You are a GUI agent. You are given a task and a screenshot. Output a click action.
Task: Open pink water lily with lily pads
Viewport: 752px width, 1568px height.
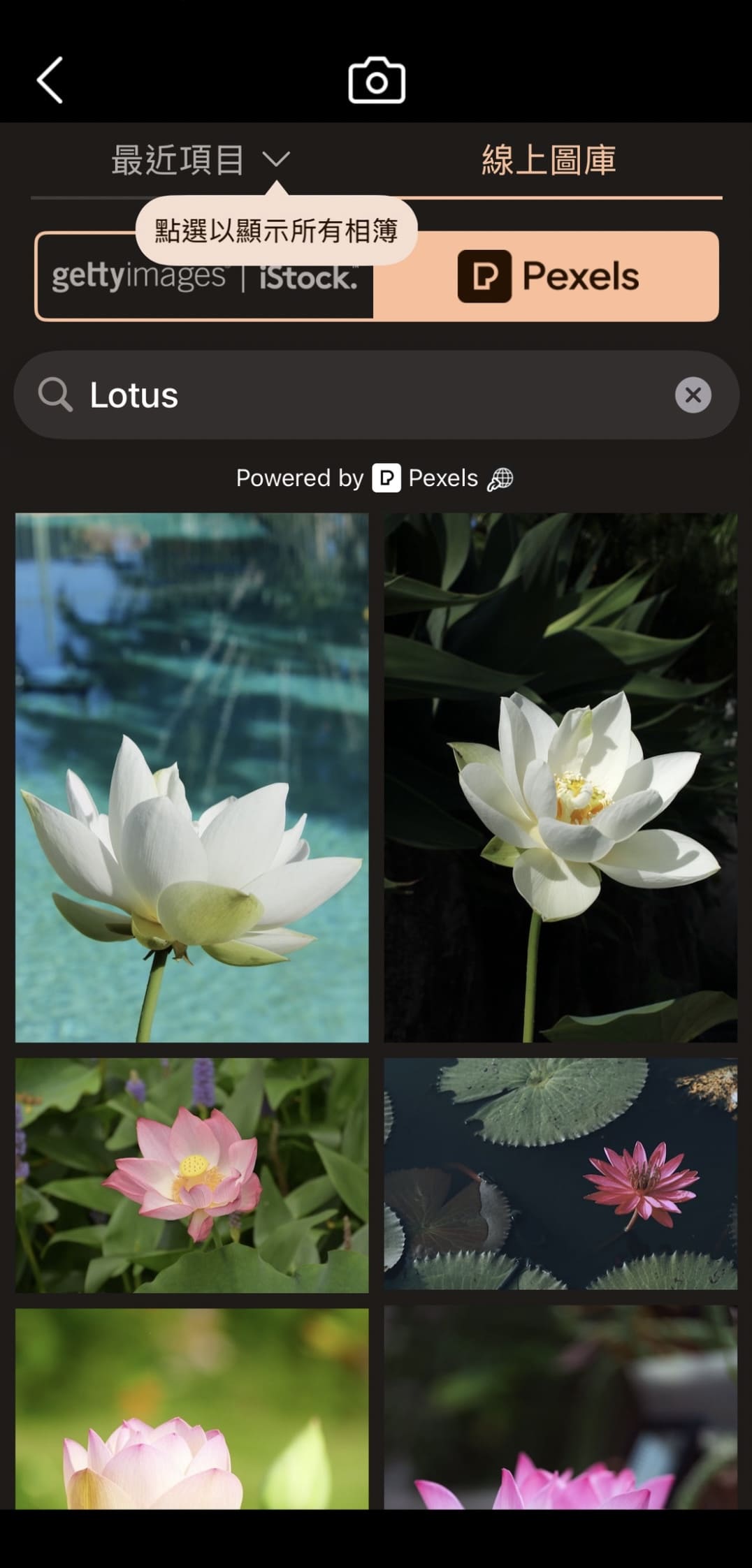coord(561,1173)
